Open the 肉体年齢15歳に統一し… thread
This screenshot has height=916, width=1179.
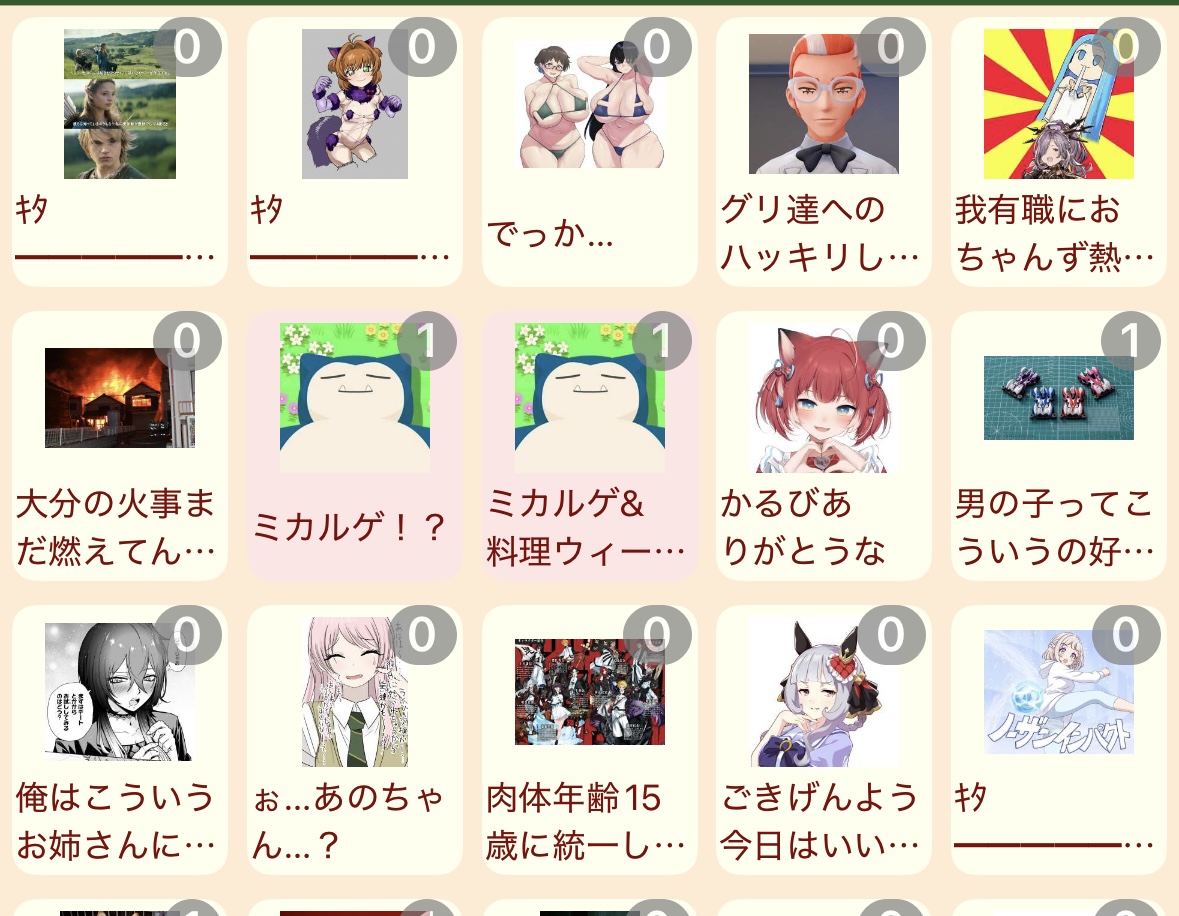(x=589, y=739)
